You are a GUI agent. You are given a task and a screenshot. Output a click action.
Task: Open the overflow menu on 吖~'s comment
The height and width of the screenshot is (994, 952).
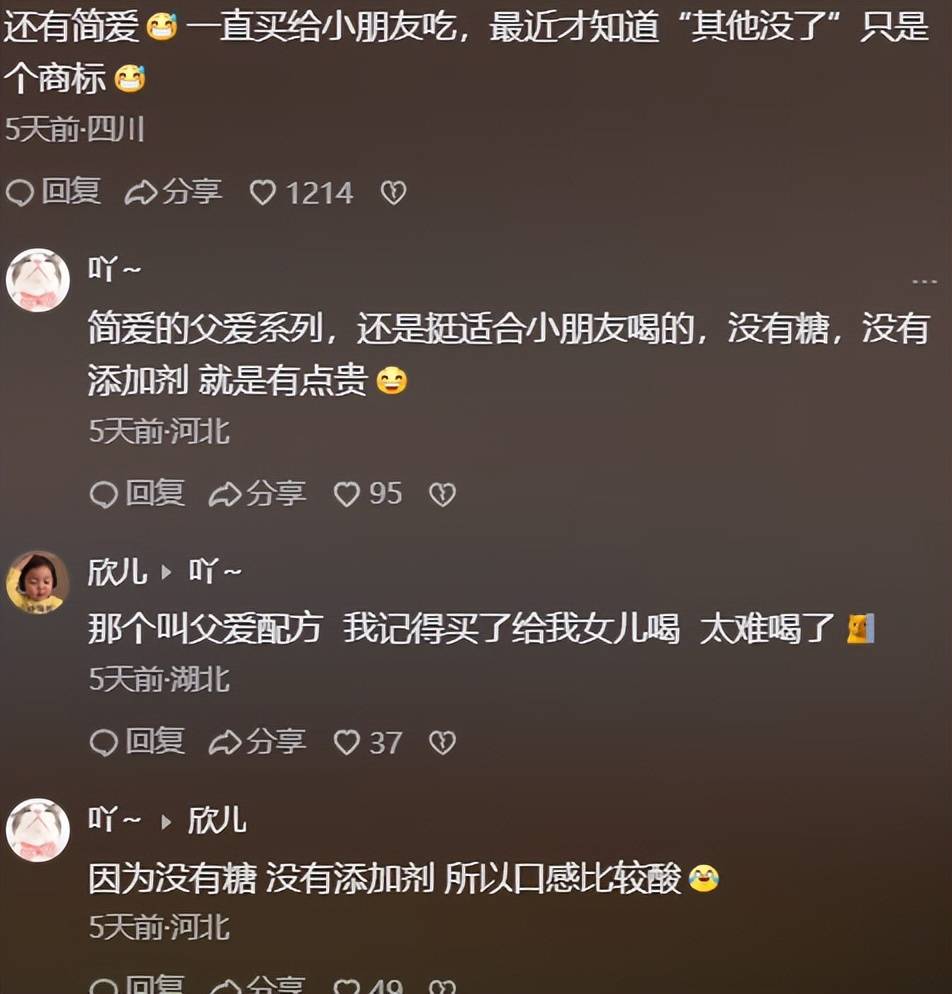(x=924, y=282)
